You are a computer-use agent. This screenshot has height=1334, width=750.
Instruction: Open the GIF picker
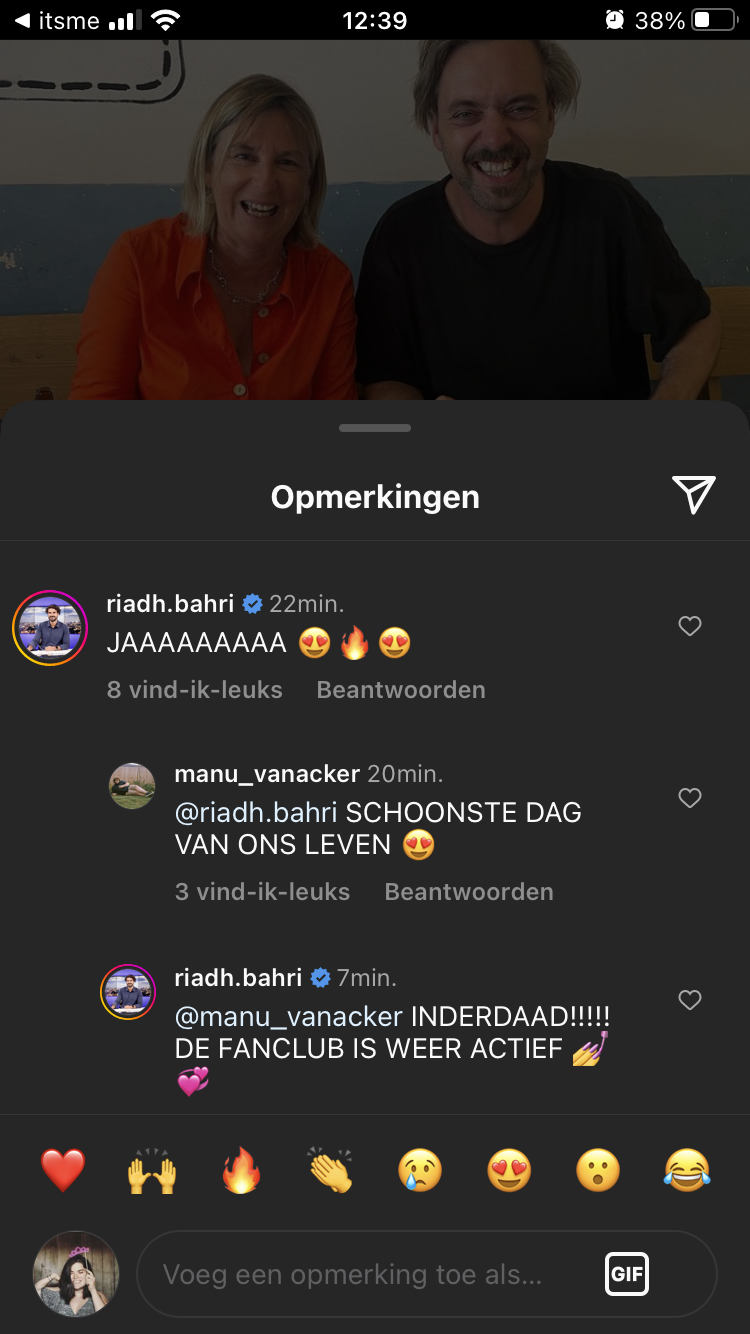[x=627, y=1274]
